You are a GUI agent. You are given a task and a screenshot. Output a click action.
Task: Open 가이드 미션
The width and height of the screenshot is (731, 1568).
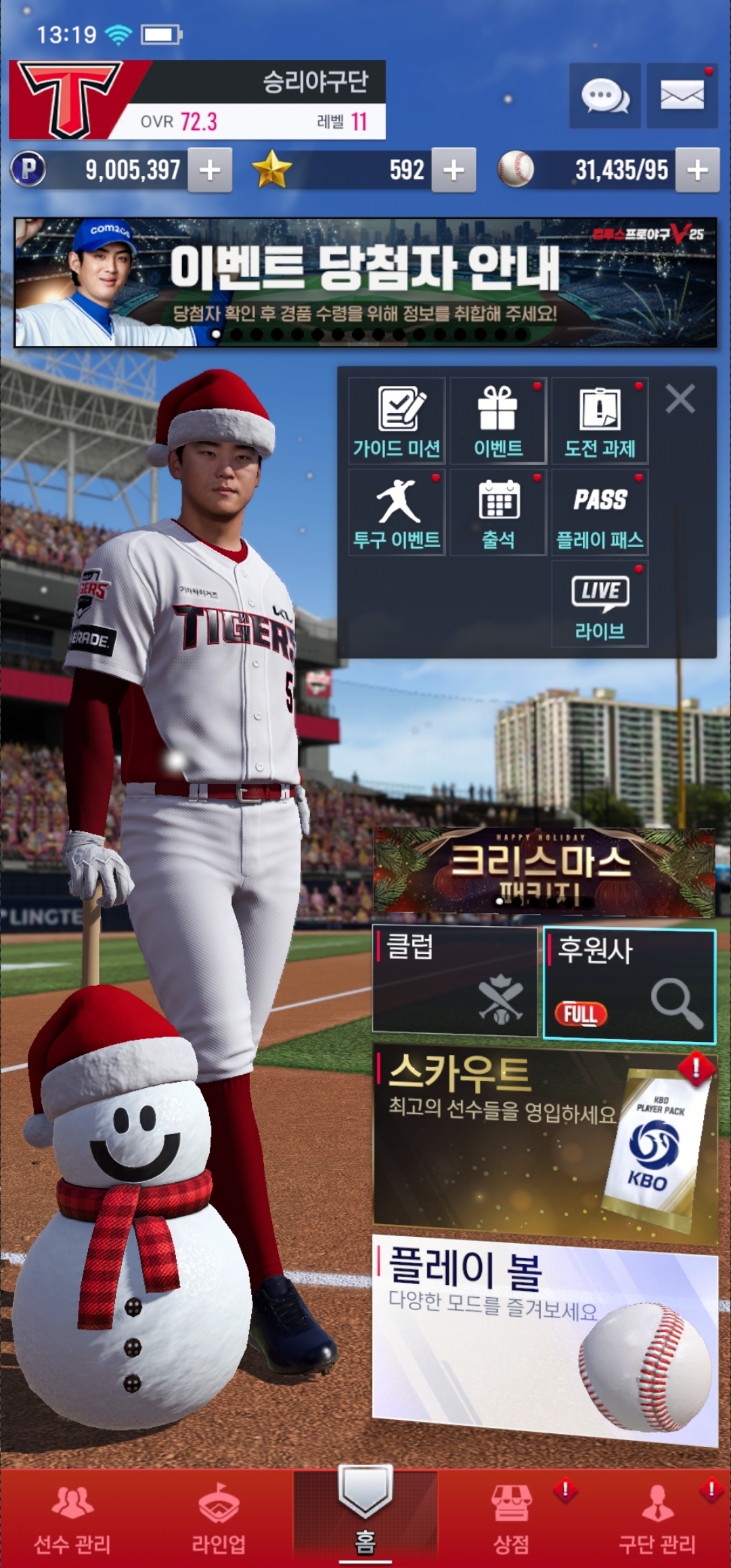click(x=397, y=420)
